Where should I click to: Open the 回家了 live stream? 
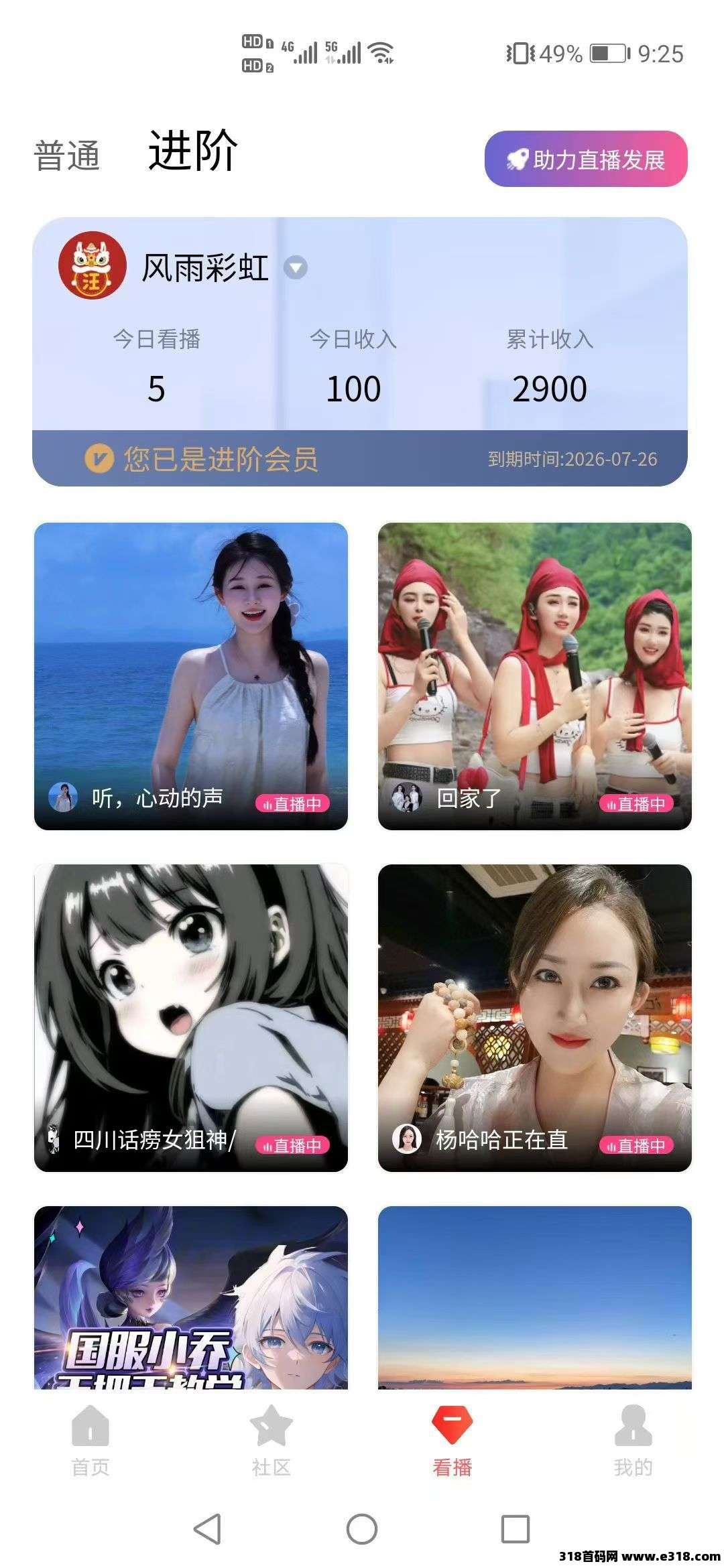pyautogui.click(x=534, y=675)
